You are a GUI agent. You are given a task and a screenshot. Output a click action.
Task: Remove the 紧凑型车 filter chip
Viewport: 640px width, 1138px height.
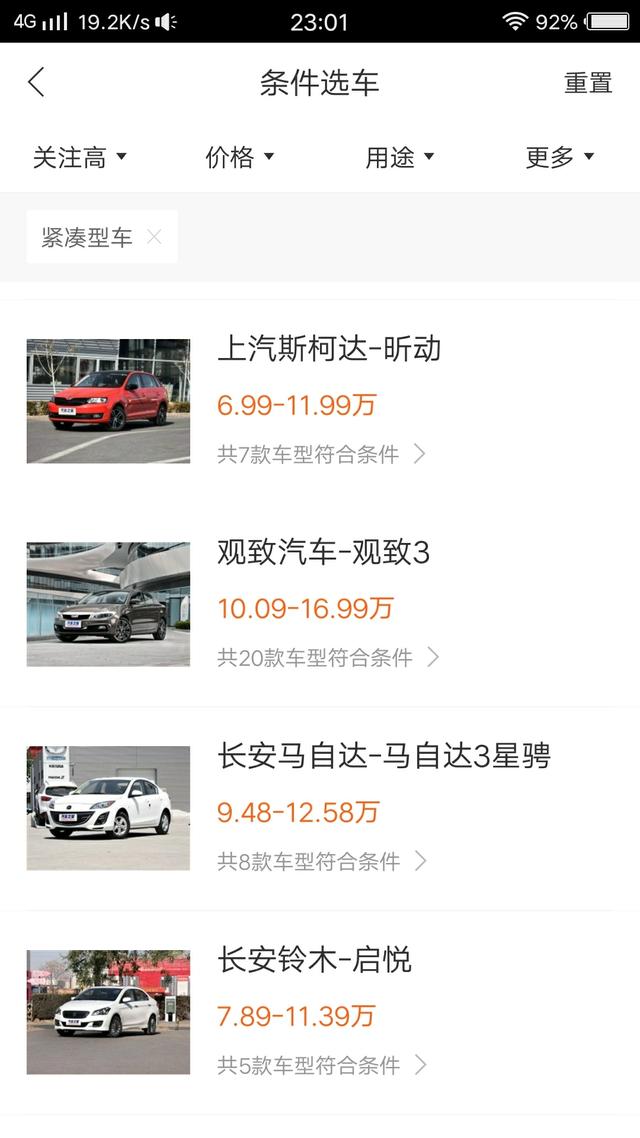point(154,237)
